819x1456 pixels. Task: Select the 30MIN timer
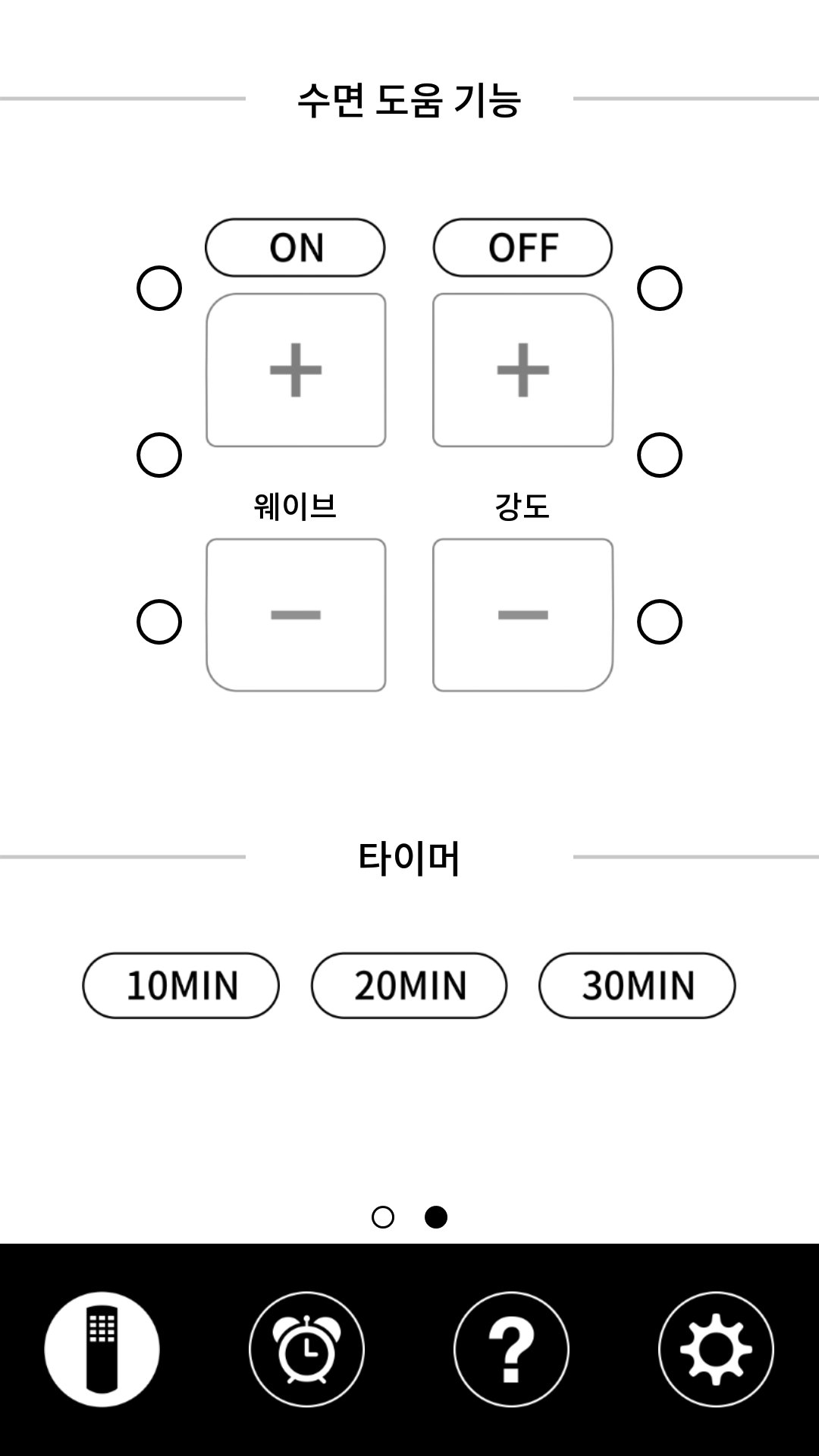coord(637,985)
